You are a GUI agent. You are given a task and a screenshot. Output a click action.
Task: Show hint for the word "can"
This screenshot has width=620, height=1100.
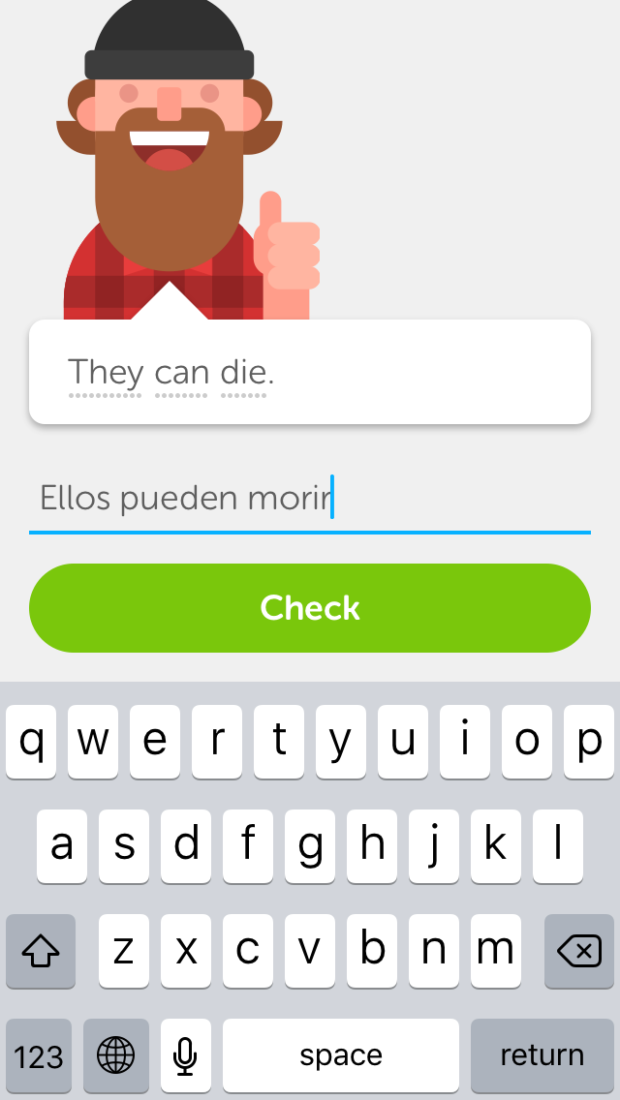[x=182, y=372]
